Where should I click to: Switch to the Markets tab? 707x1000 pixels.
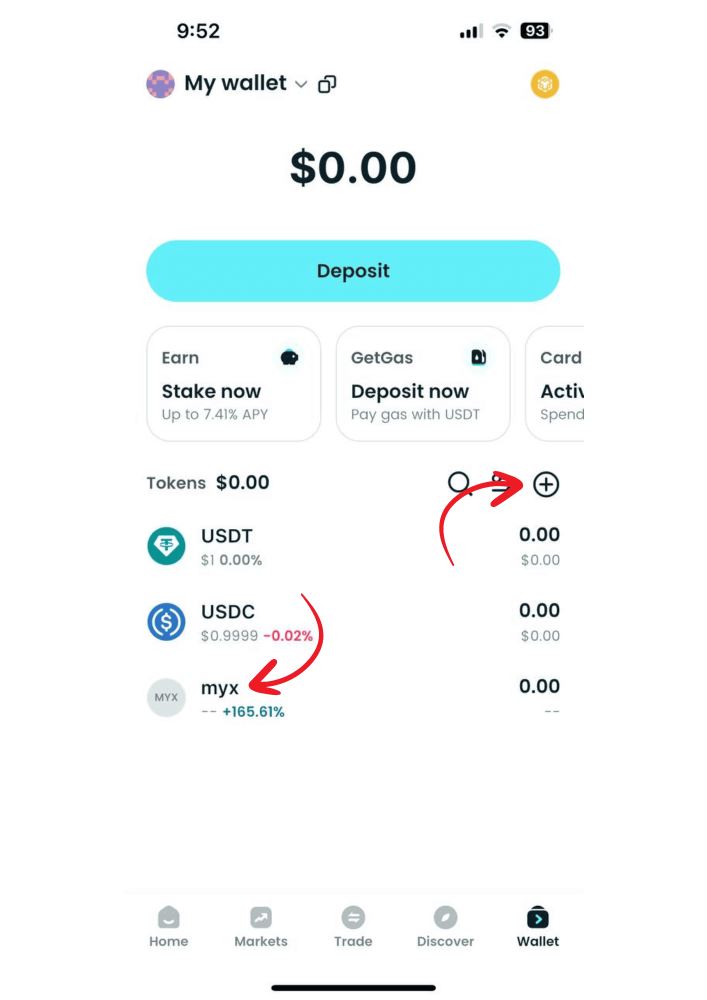pos(260,927)
